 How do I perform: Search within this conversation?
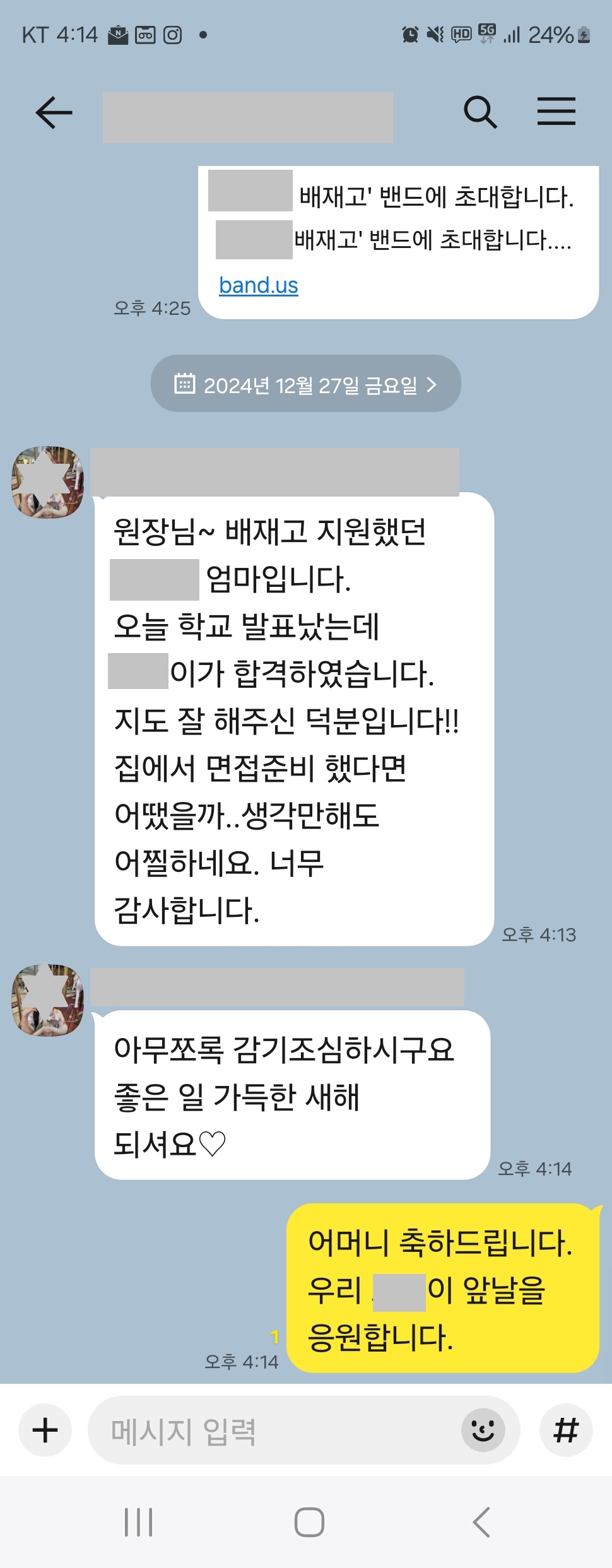point(480,112)
